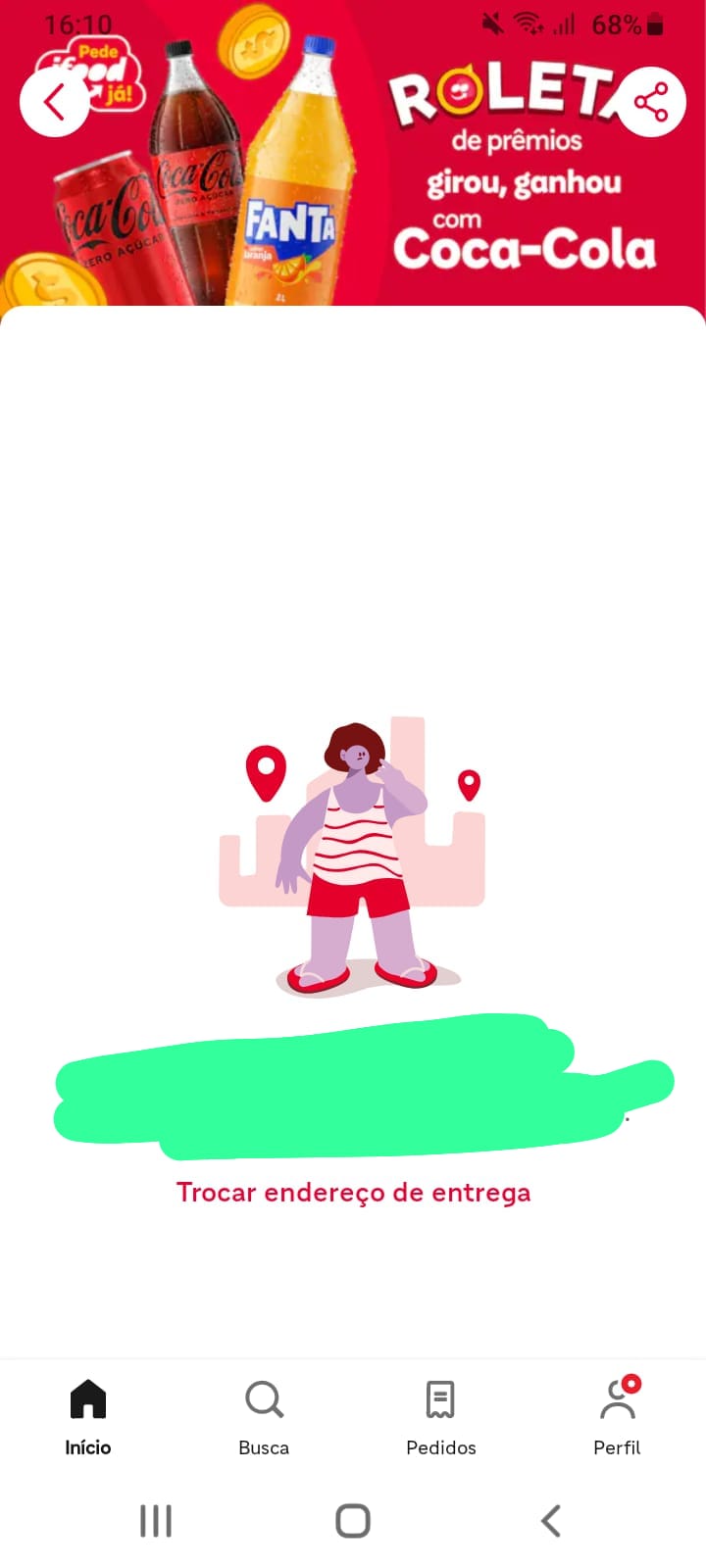The height and width of the screenshot is (1568, 706).
Task: Tap the system home button
Action: point(353,1521)
